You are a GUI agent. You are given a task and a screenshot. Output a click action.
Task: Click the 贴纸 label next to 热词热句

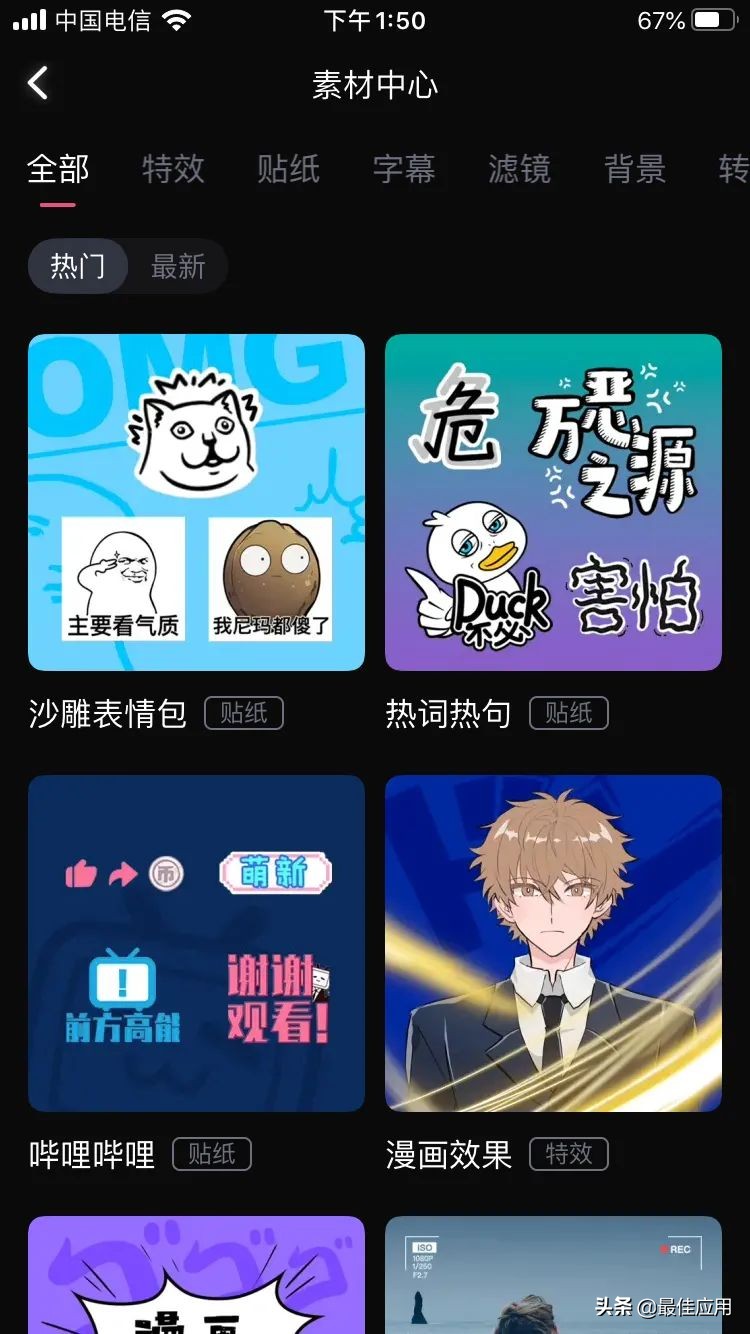pyautogui.click(x=568, y=712)
